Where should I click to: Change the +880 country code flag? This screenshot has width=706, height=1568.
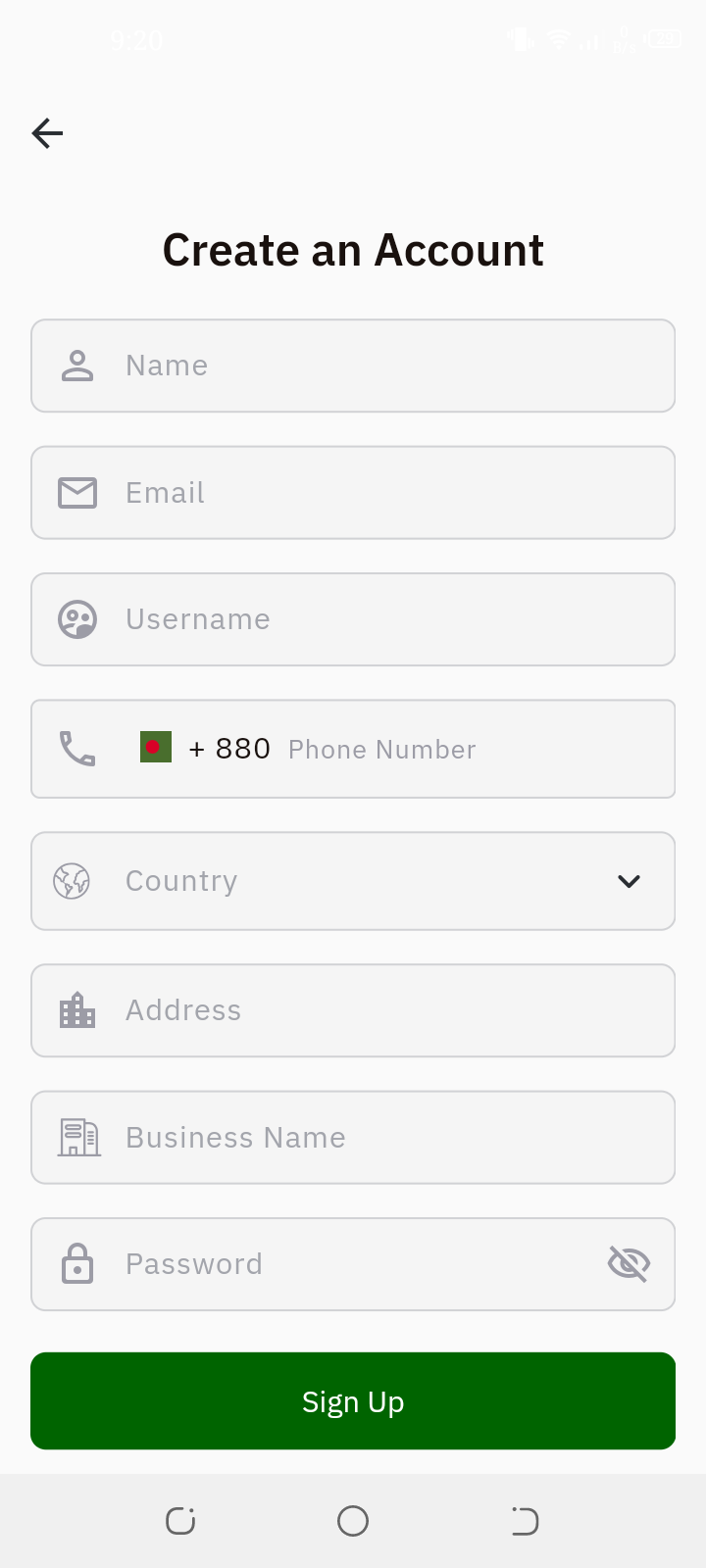pos(157,748)
